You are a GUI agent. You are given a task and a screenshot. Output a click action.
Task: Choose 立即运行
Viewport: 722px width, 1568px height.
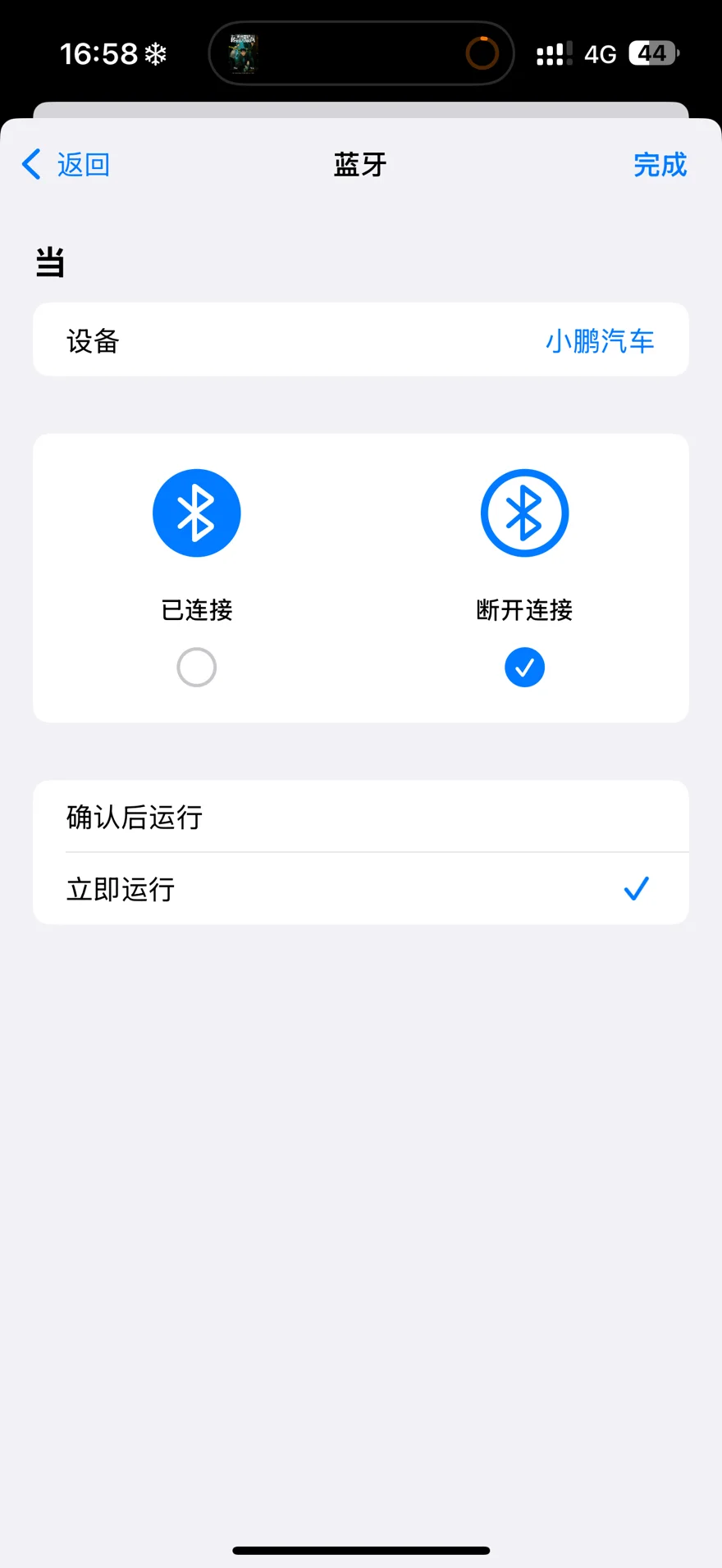[361, 889]
